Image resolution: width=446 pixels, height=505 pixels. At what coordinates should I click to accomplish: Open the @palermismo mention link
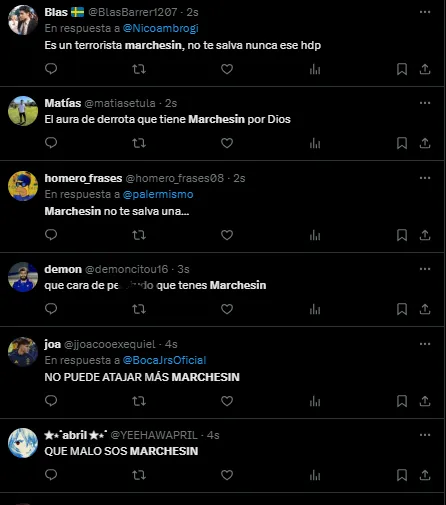point(158,194)
